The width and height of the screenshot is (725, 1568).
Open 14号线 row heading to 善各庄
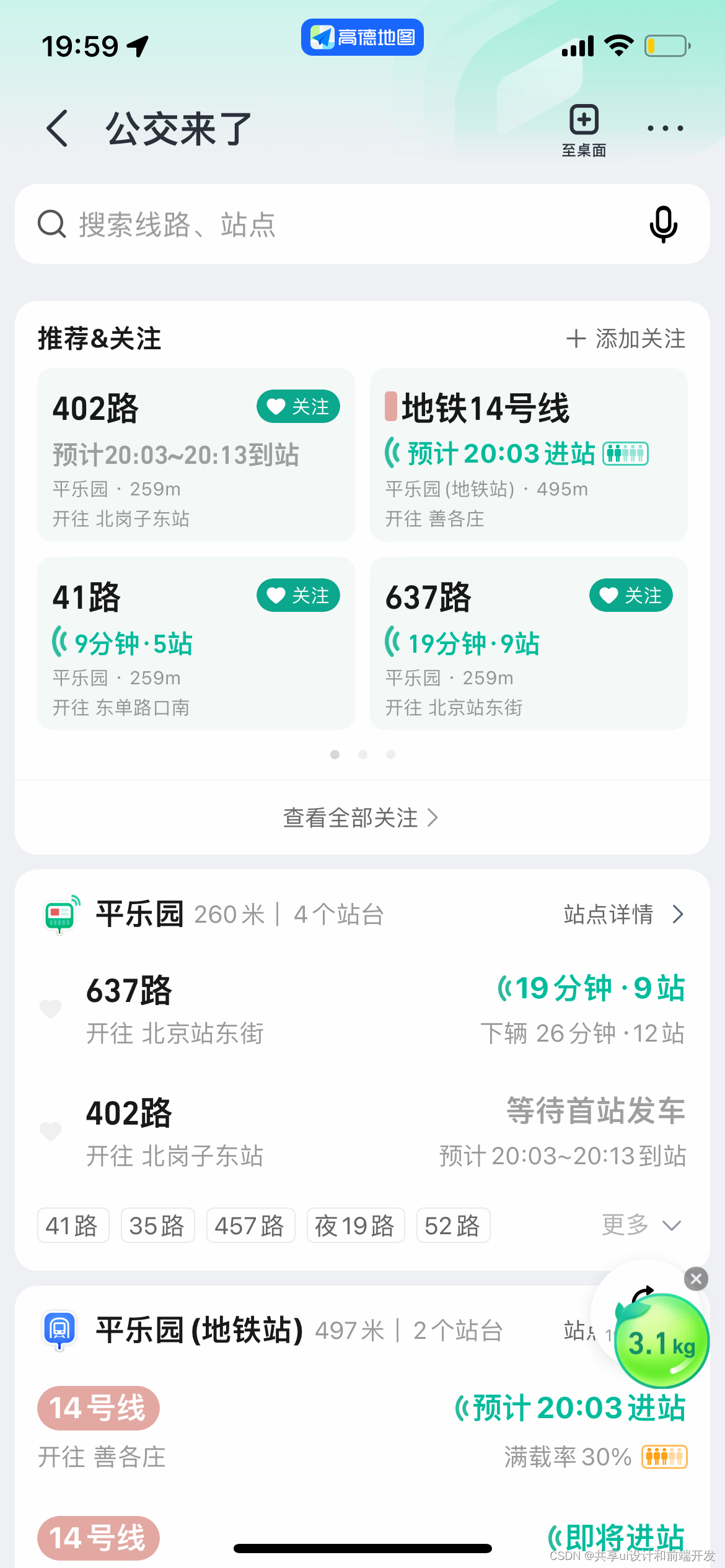click(x=362, y=1431)
